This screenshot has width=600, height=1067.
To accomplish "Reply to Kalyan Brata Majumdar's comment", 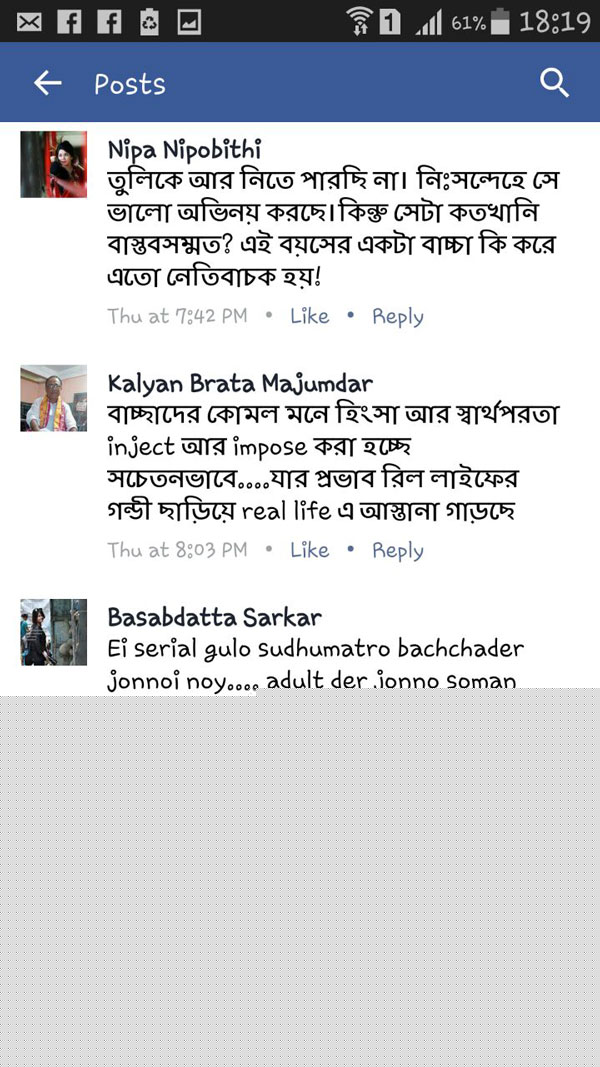I will click(397, 551).
